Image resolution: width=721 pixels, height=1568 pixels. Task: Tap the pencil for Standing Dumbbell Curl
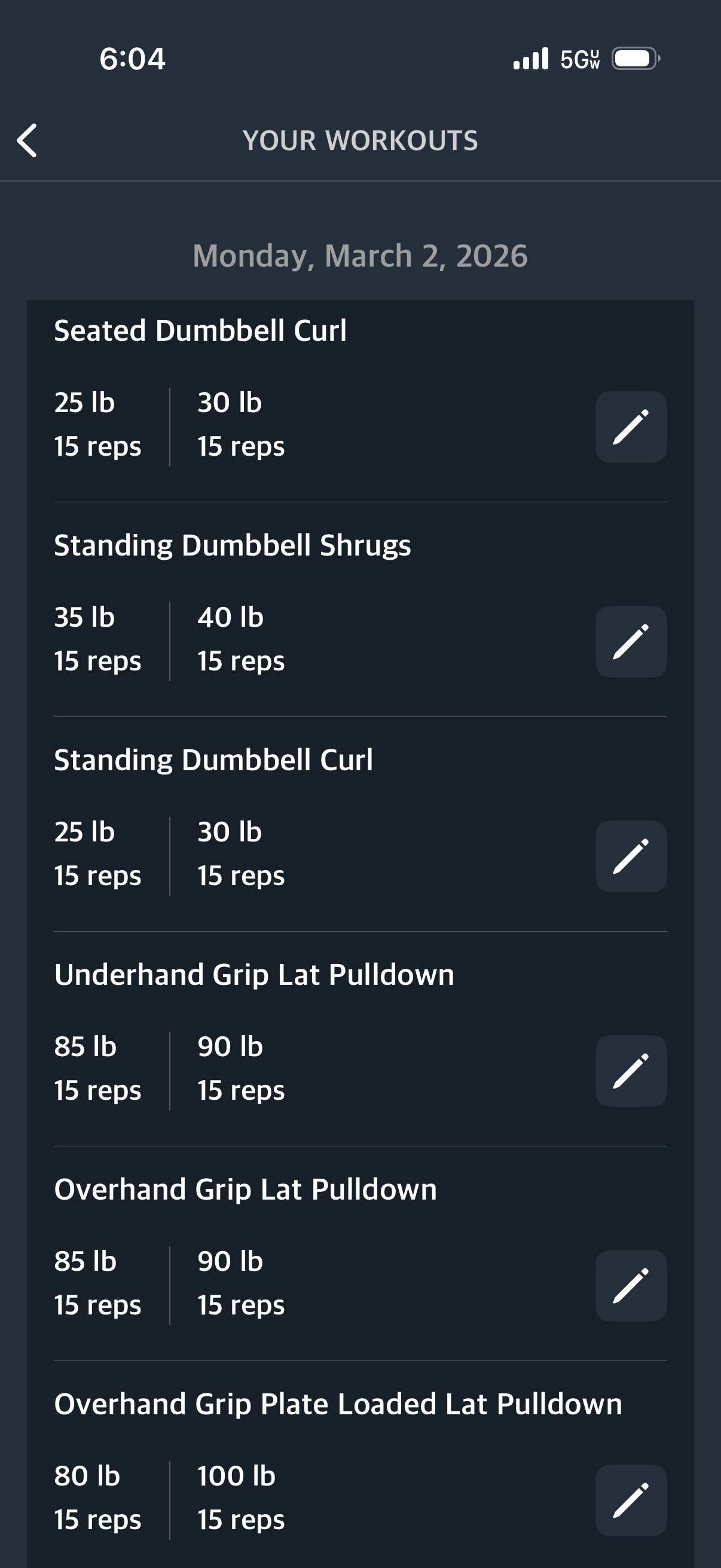click(630, 856)
